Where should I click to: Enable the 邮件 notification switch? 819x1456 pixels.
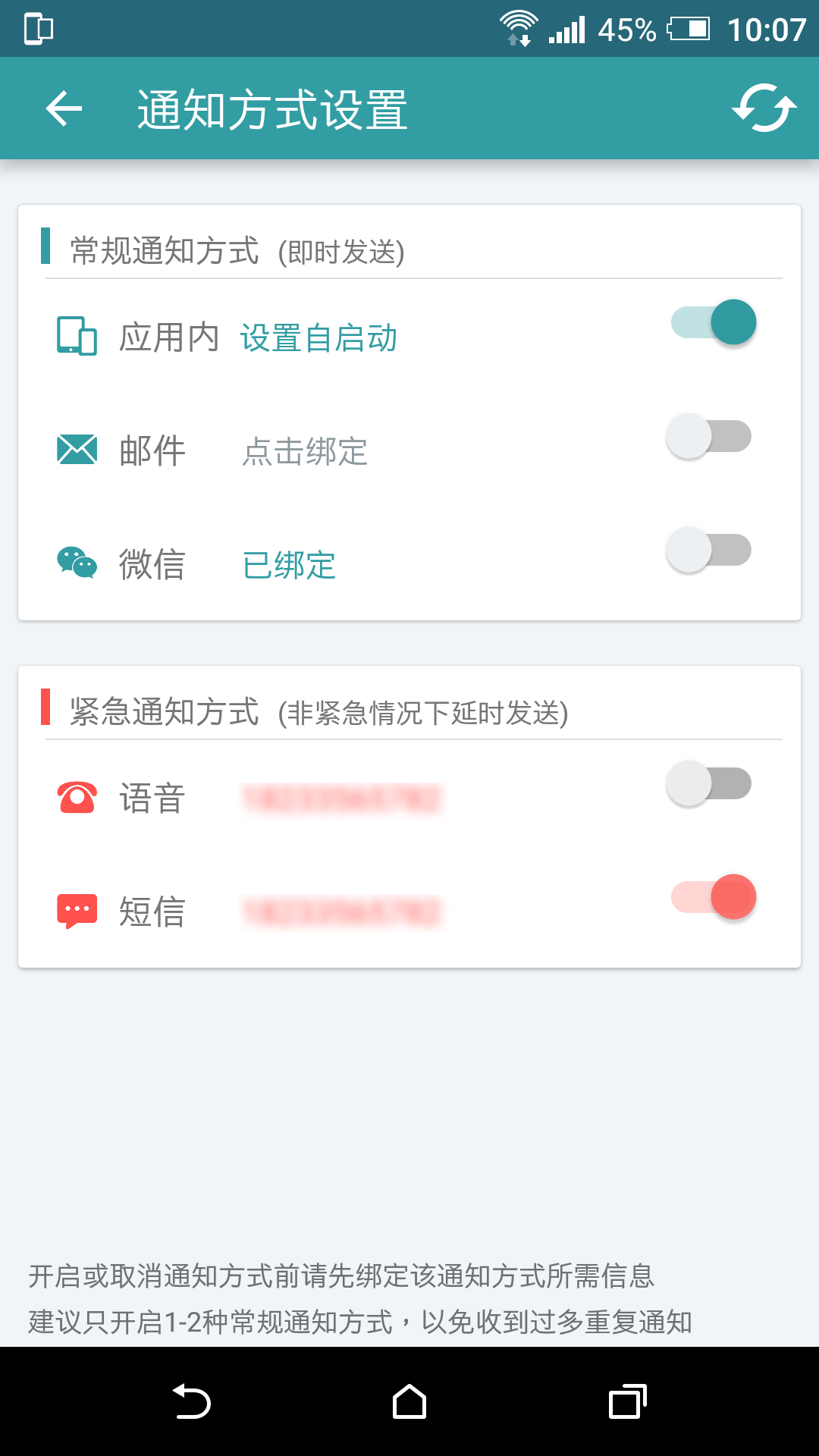coord(708,436)
